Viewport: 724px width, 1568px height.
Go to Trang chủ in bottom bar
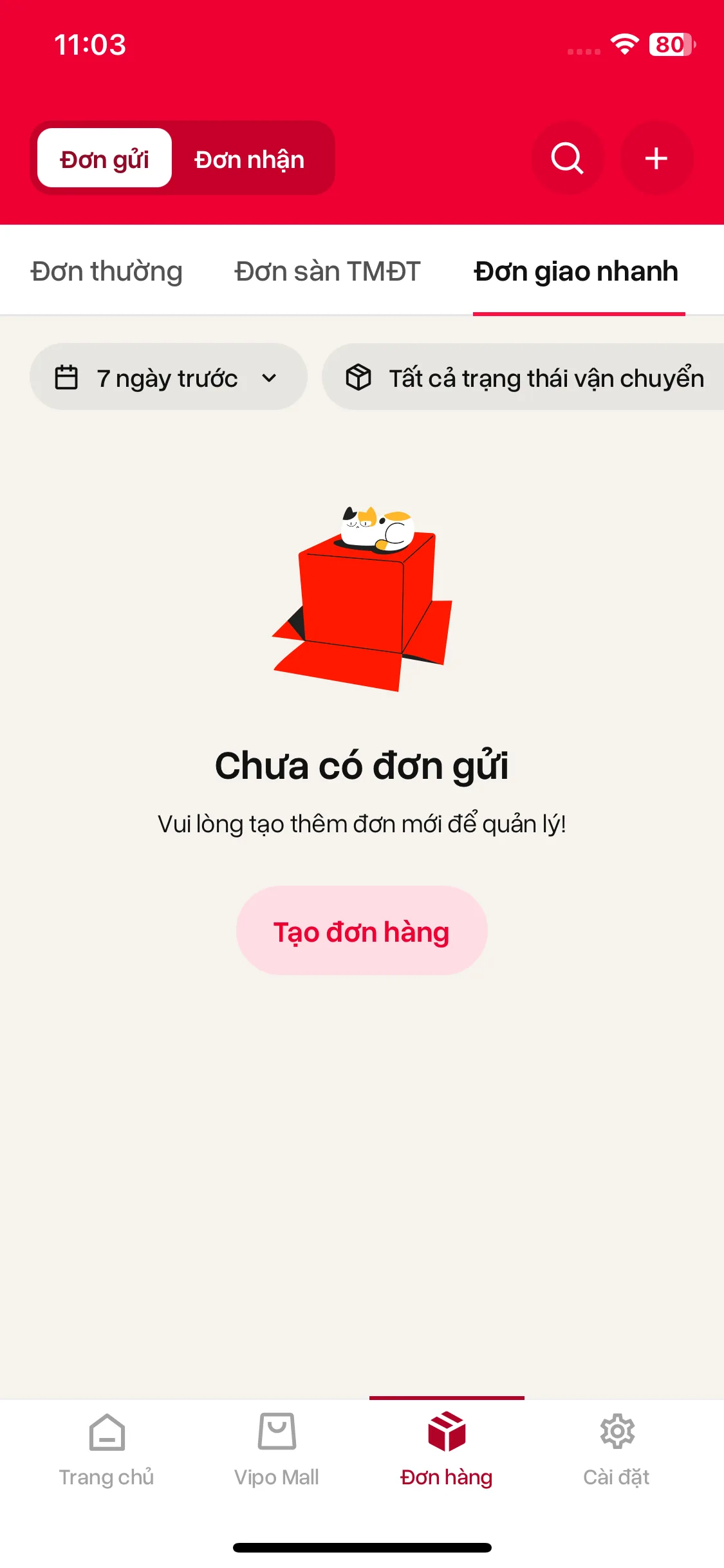(106, 1450)
